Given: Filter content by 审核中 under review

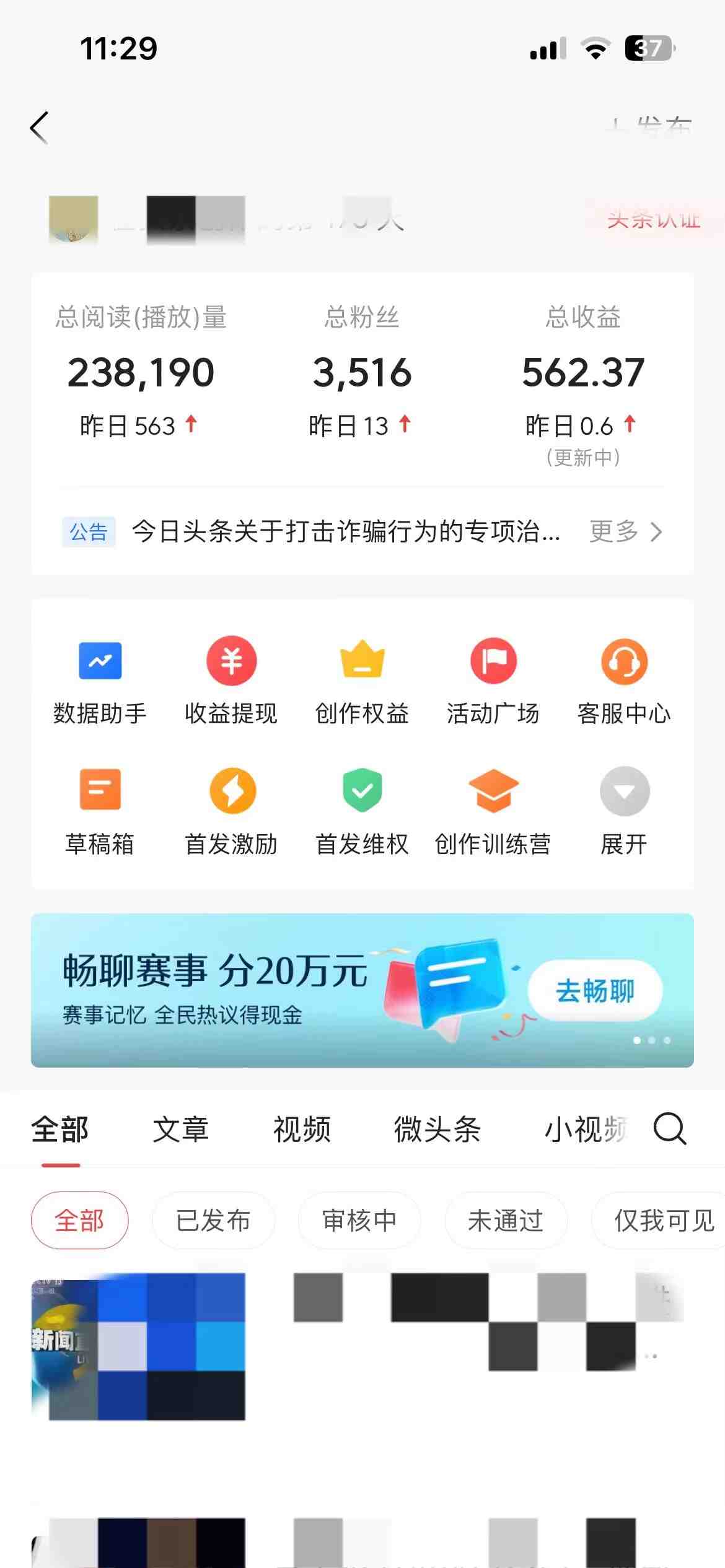Looking at the screenshot, I should 359,1221.
